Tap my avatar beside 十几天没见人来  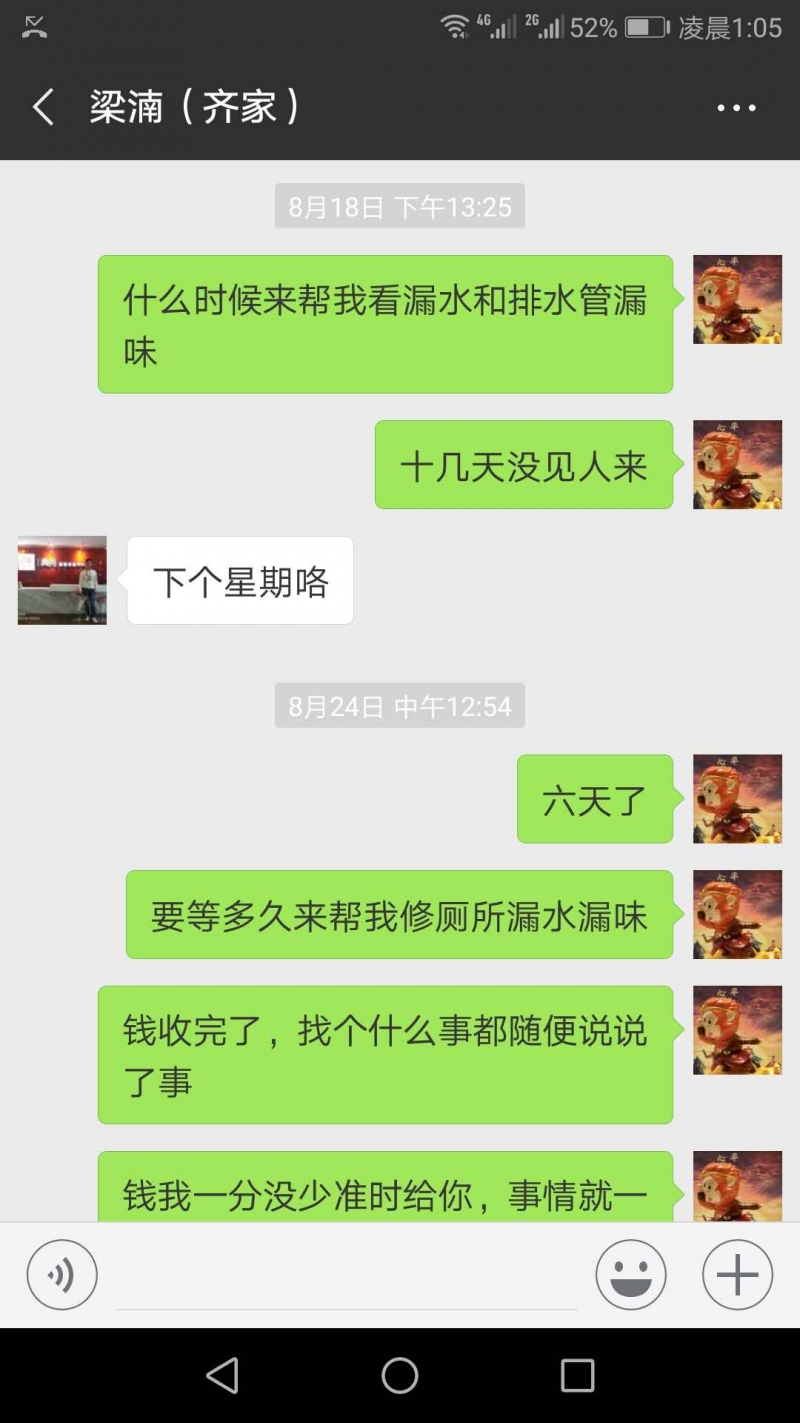[737, 465]
